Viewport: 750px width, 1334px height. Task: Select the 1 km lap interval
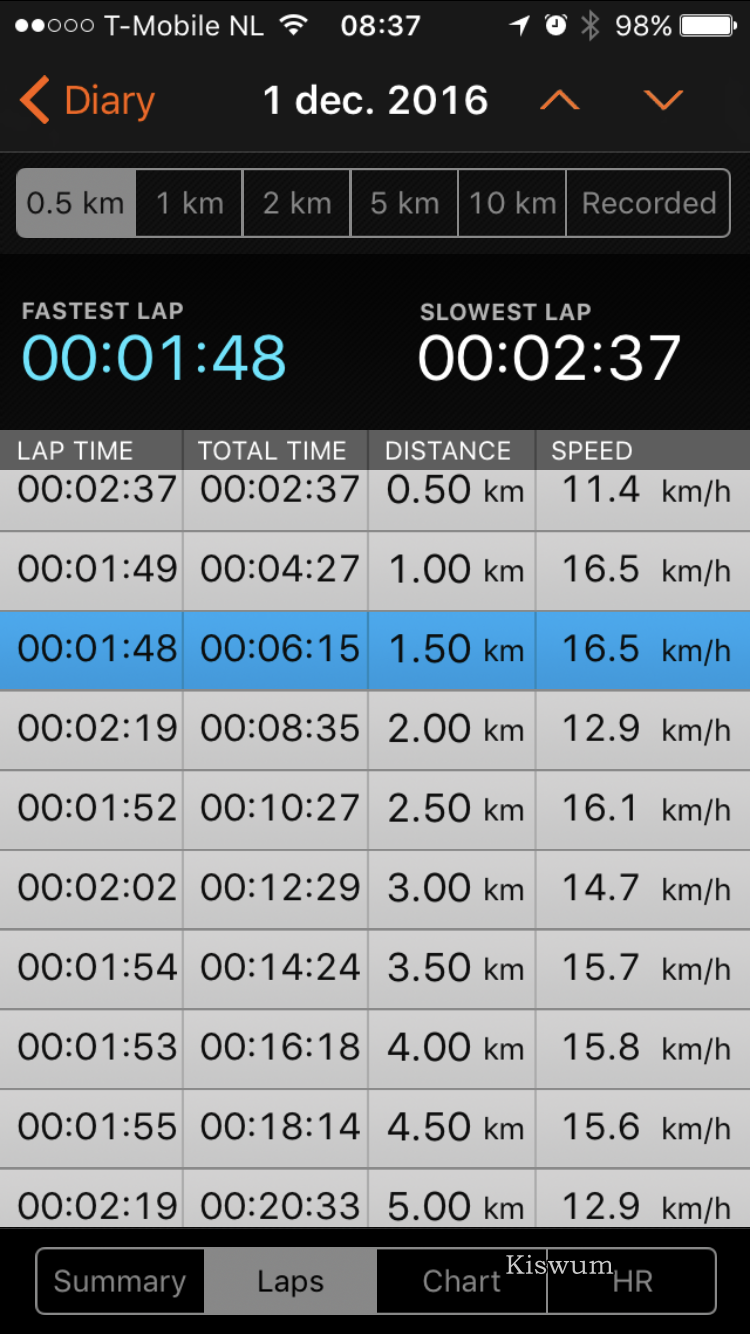[189, 203]
